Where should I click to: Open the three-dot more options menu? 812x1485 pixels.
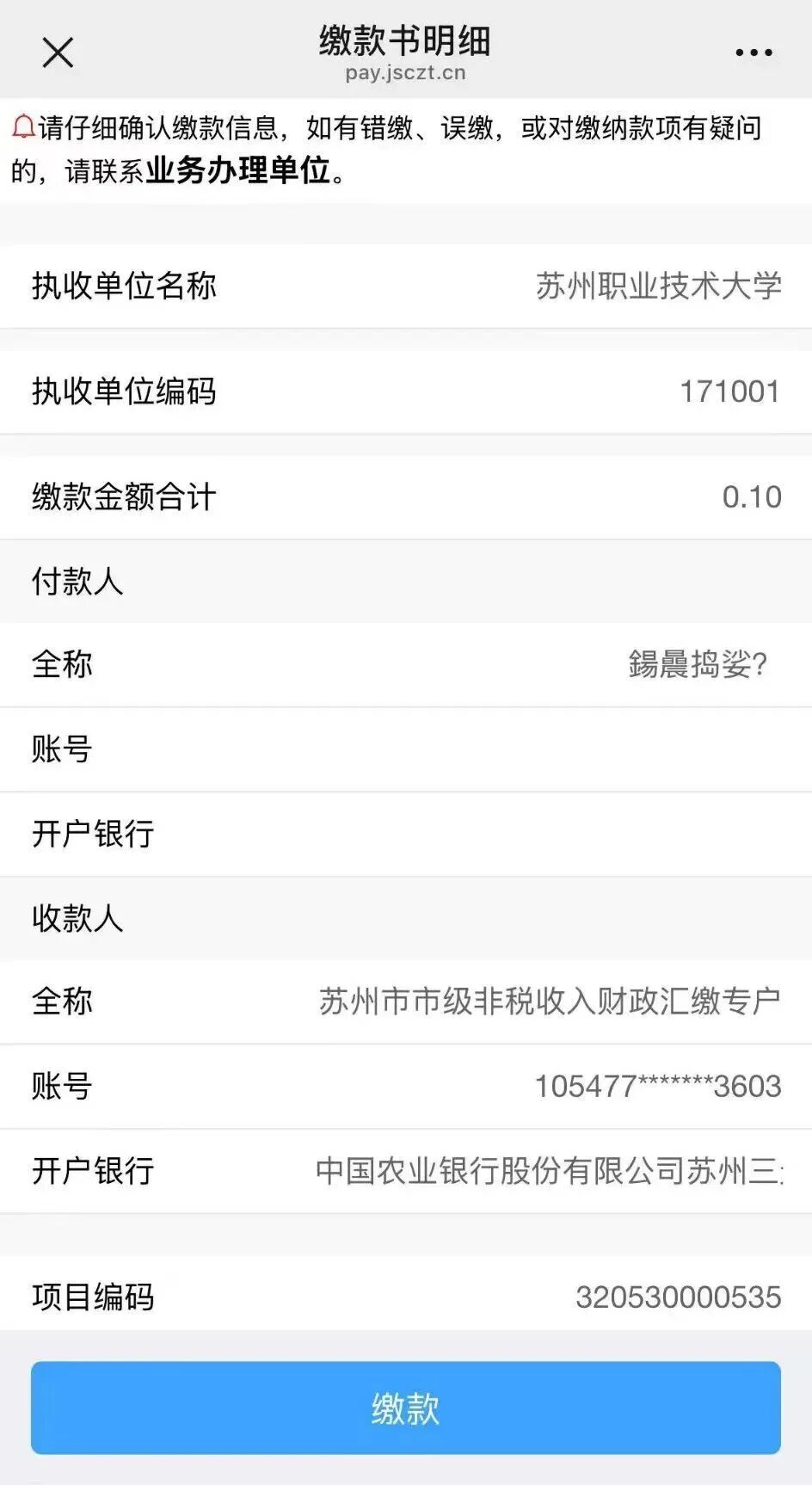(754, 52)
